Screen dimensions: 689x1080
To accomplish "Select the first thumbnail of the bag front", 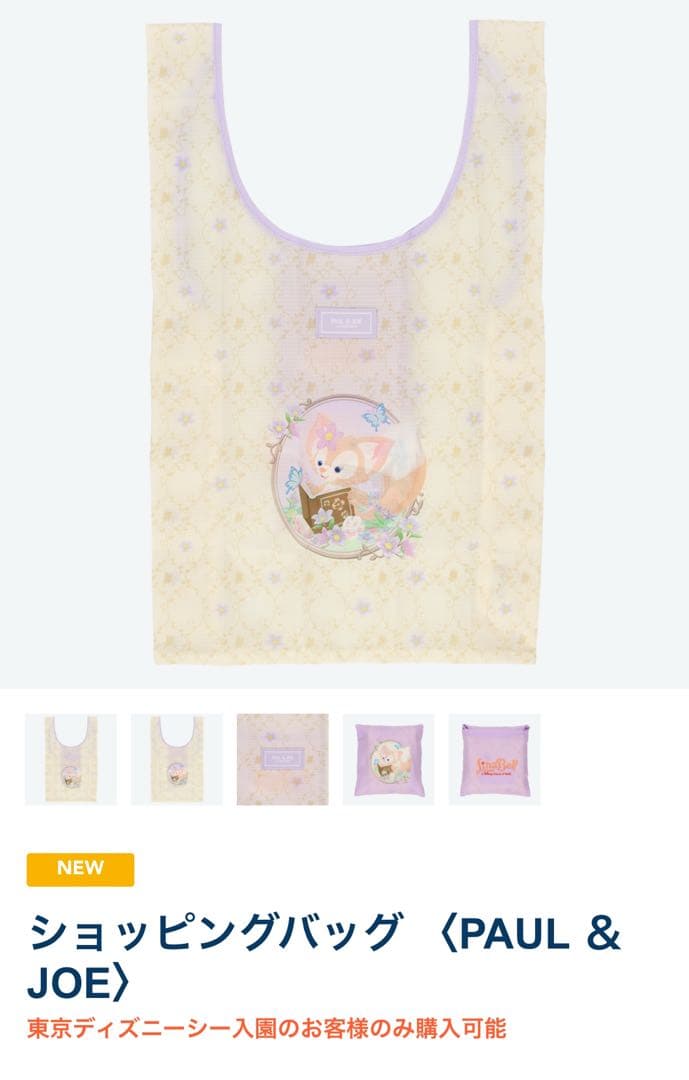I will [x=71, y=759].
